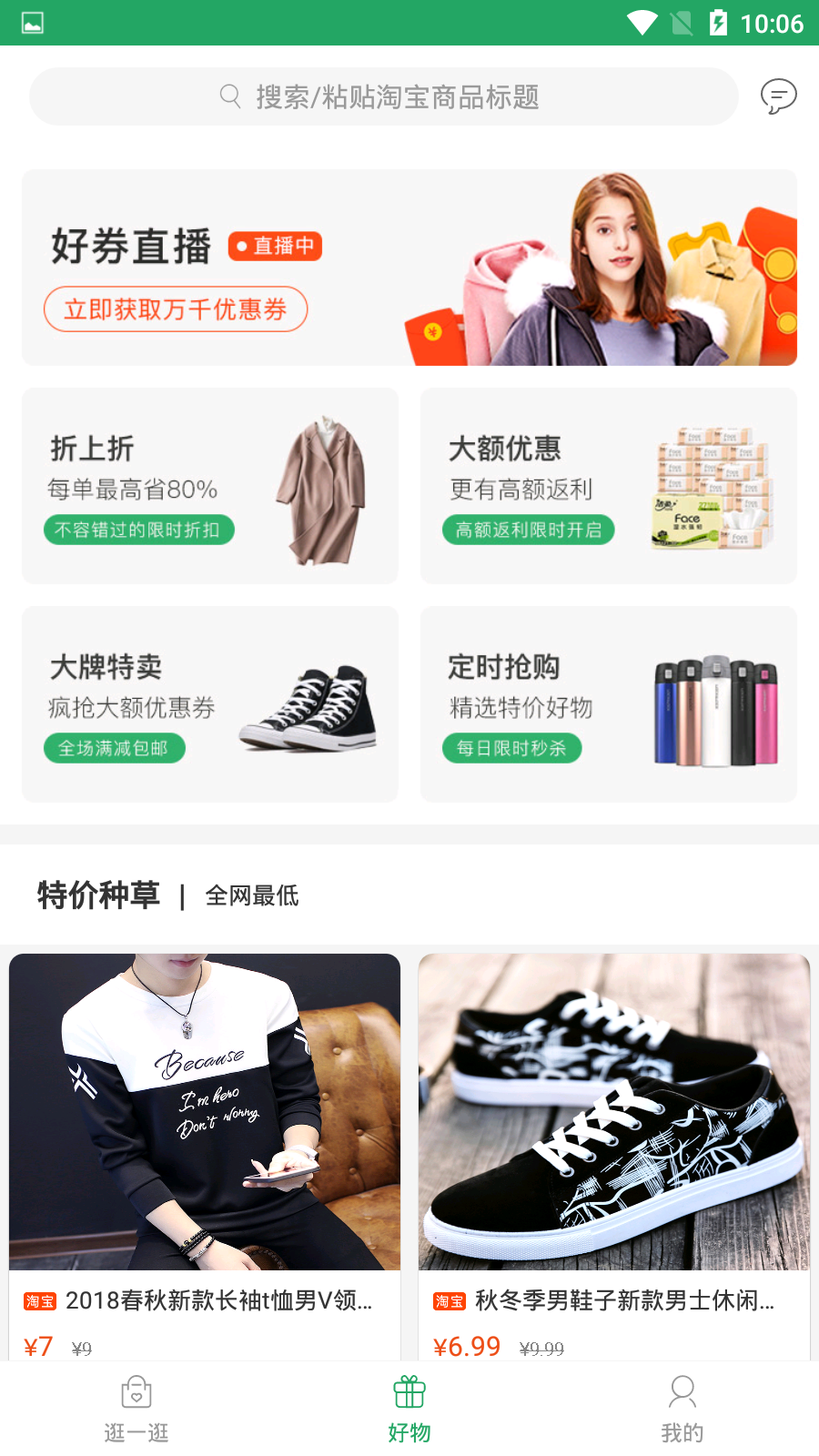Select the 好物 tab
The height and width of the screenshot is (1456, 819).
409,1409
